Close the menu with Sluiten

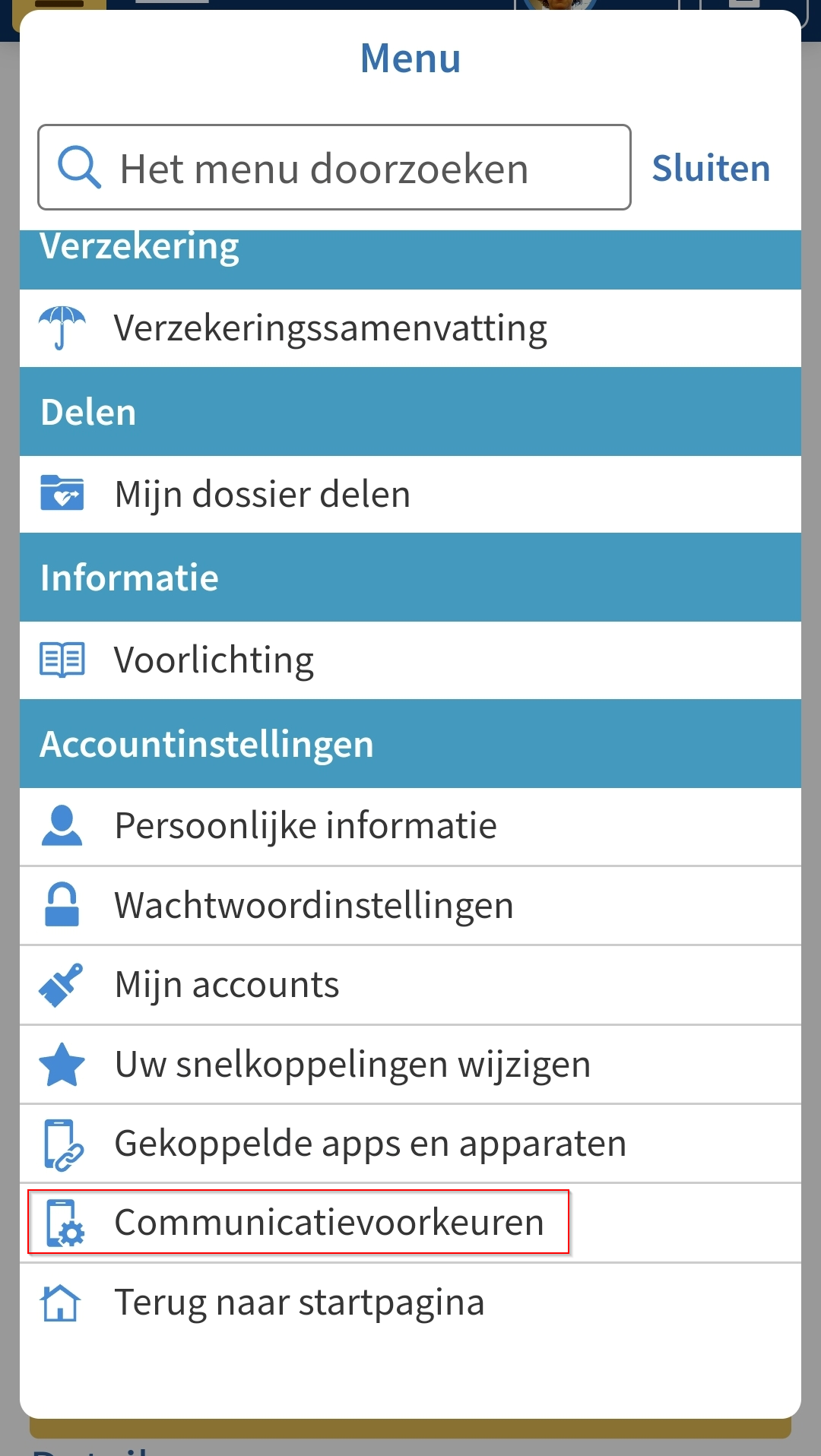point(711,168)
